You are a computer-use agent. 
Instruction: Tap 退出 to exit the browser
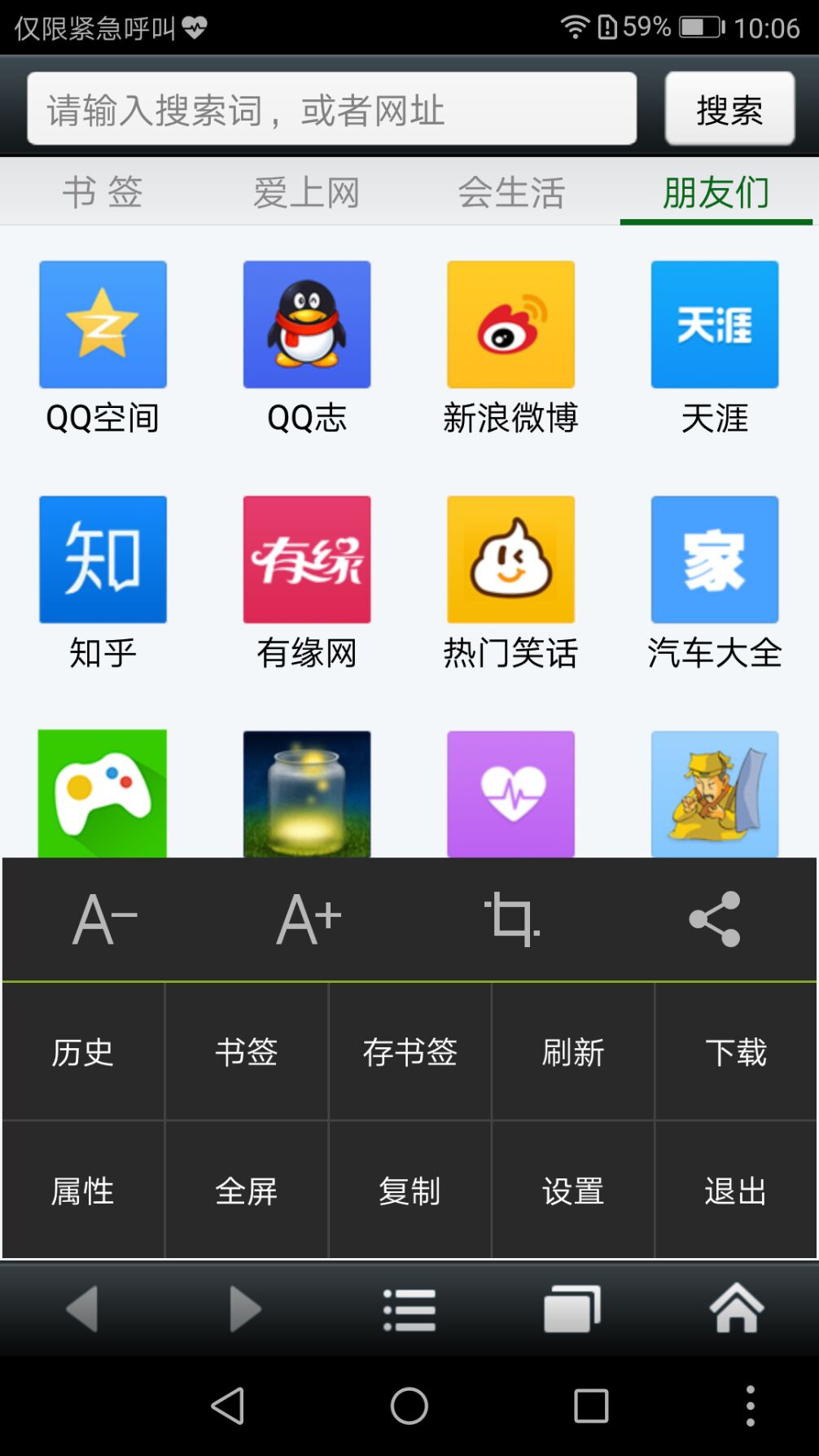coord(737,1191)
